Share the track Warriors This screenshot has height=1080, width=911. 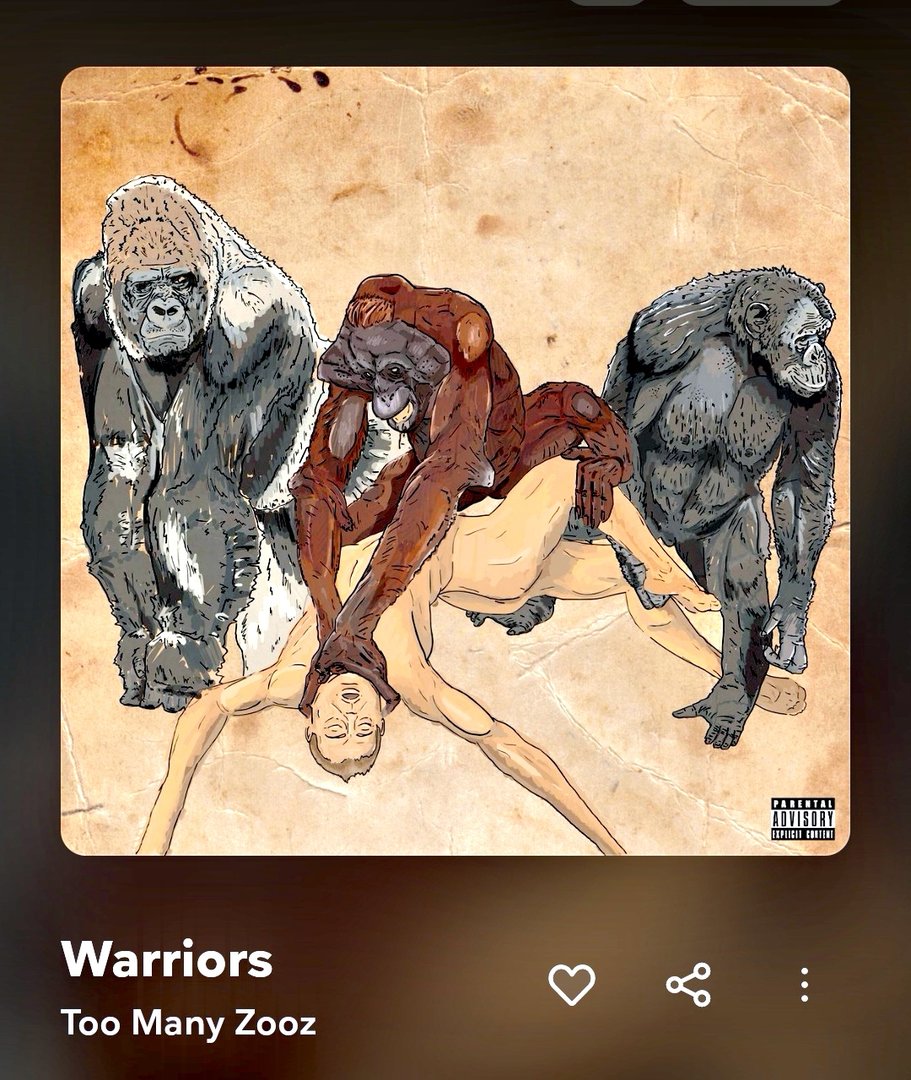point(688,985)
